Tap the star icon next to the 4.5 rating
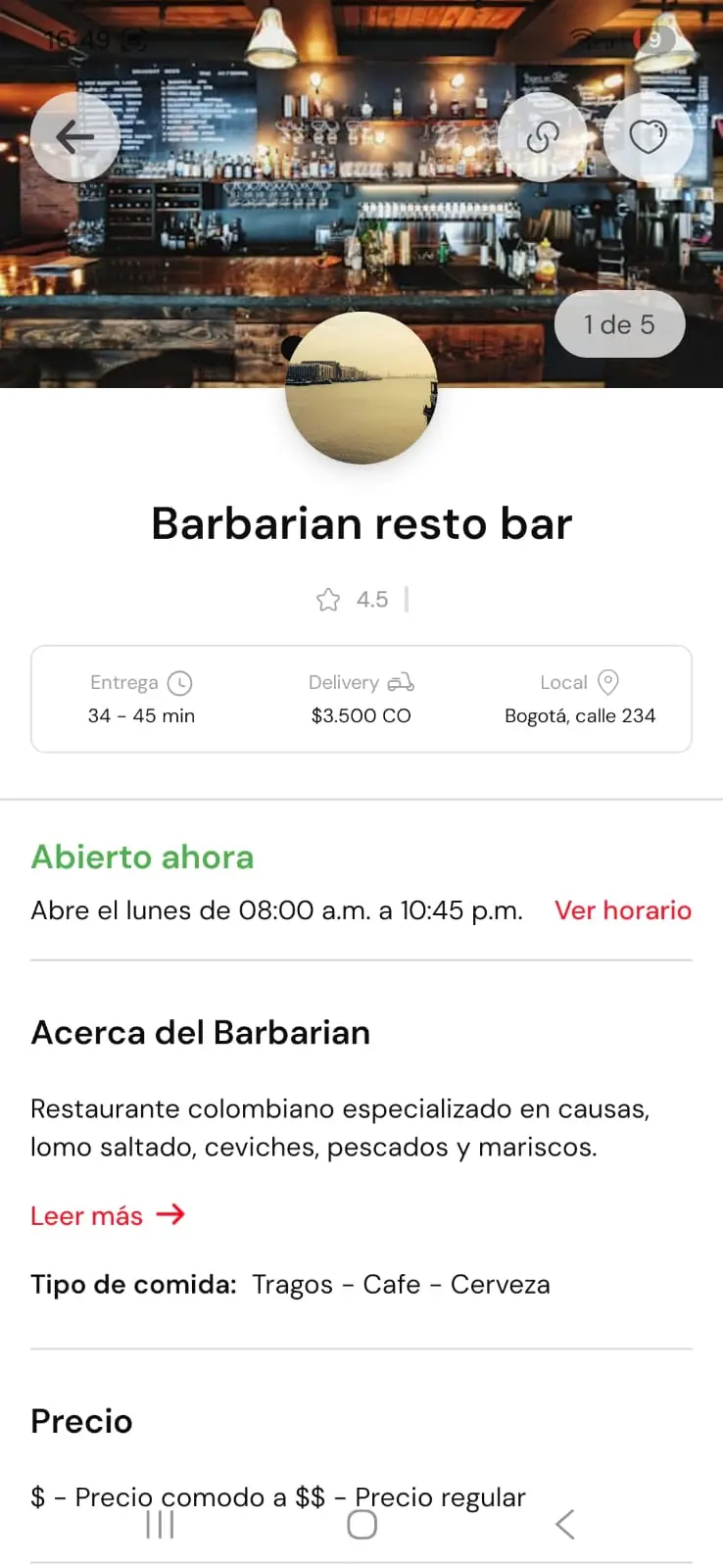Screen dimensions: 723x1568 [326, 599]
